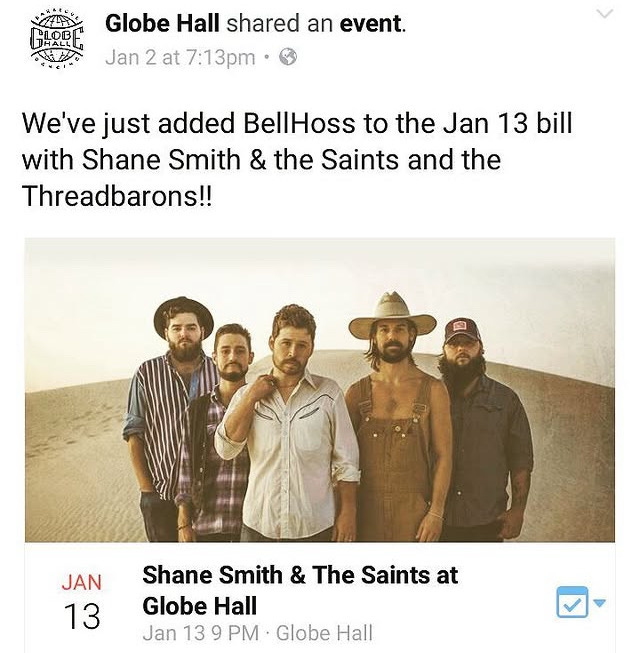This screenshot has width=640, height=653.
Task: Open the post options chevron
Action: pos(604,14)
